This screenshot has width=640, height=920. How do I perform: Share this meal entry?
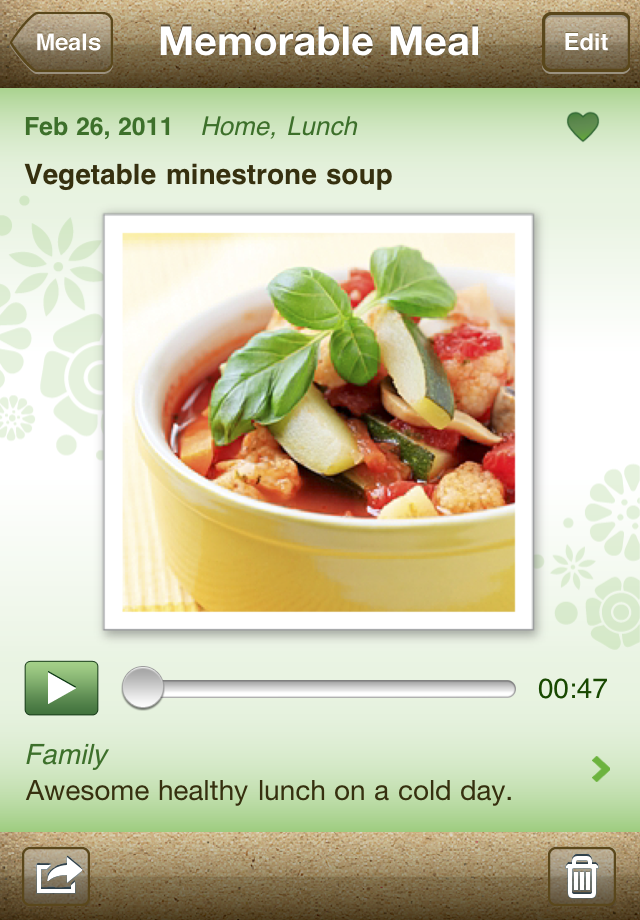56,877
